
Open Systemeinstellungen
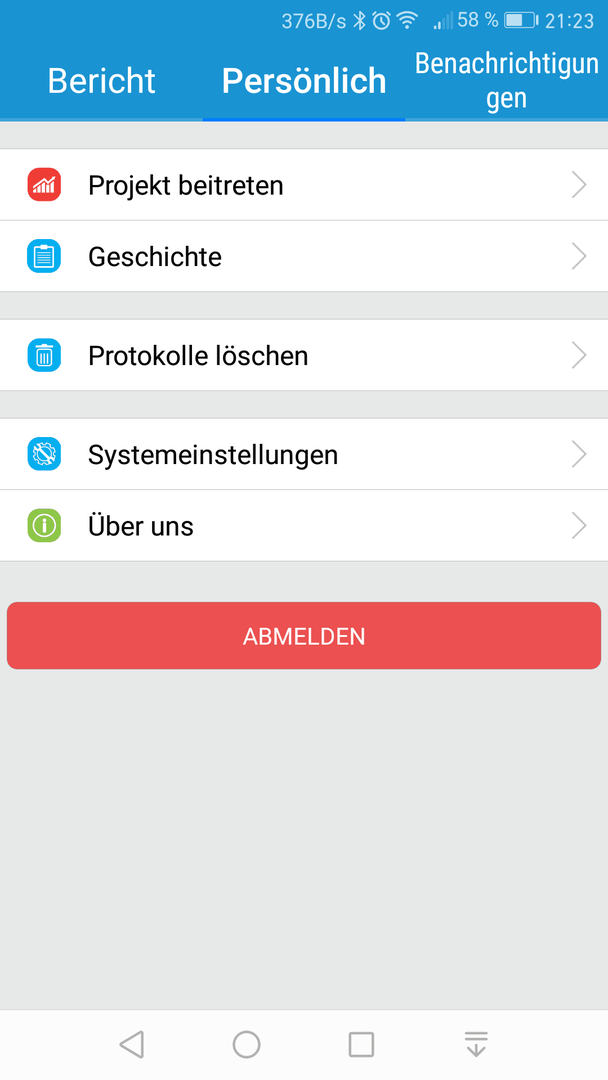pyautogui.click(x=304, y=455)
